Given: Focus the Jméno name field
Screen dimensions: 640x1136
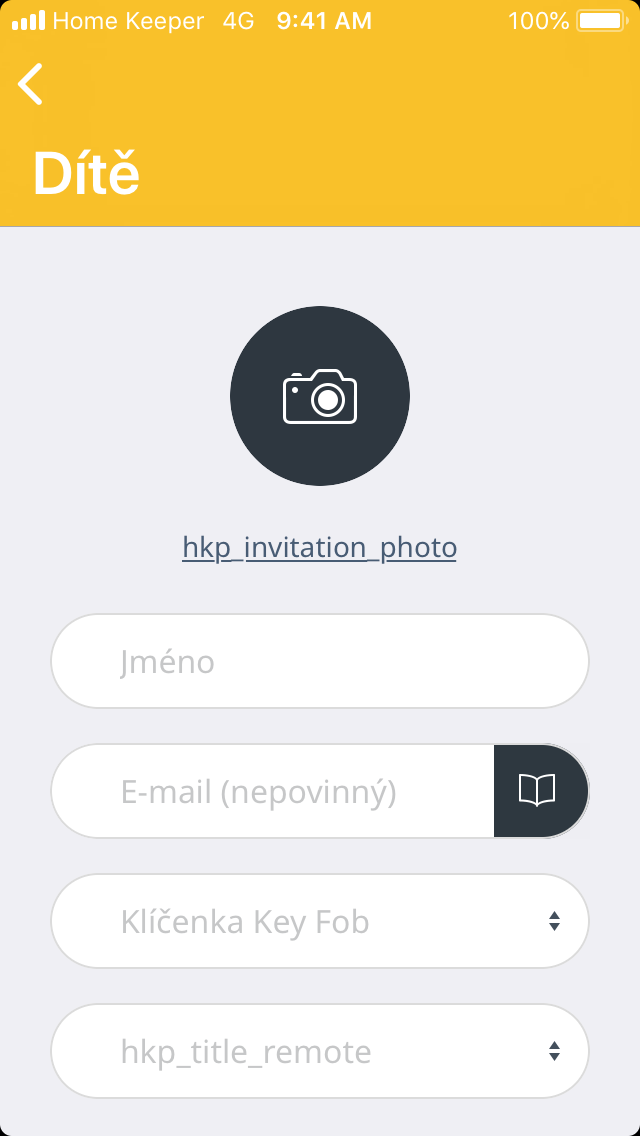Looking at the screenshot, I should 320,661.
